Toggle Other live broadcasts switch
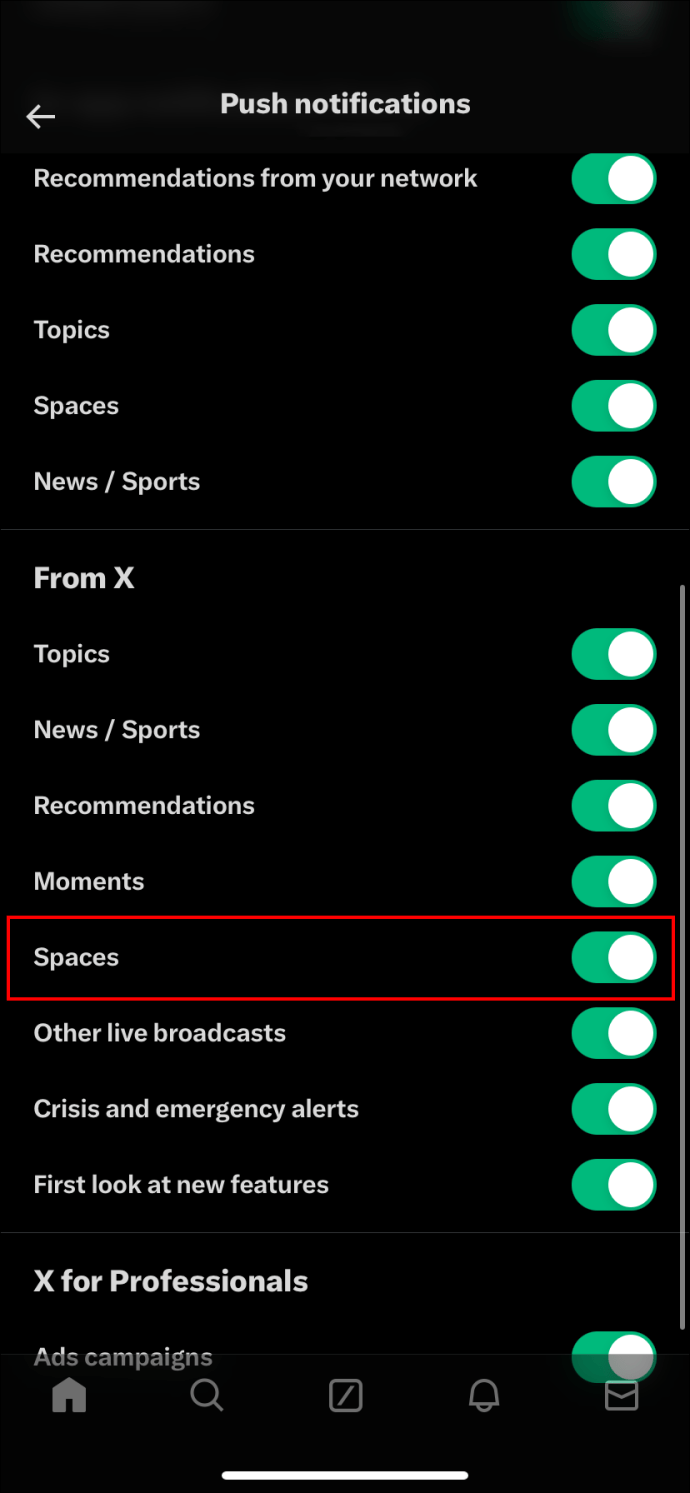 click(614, 1034)
